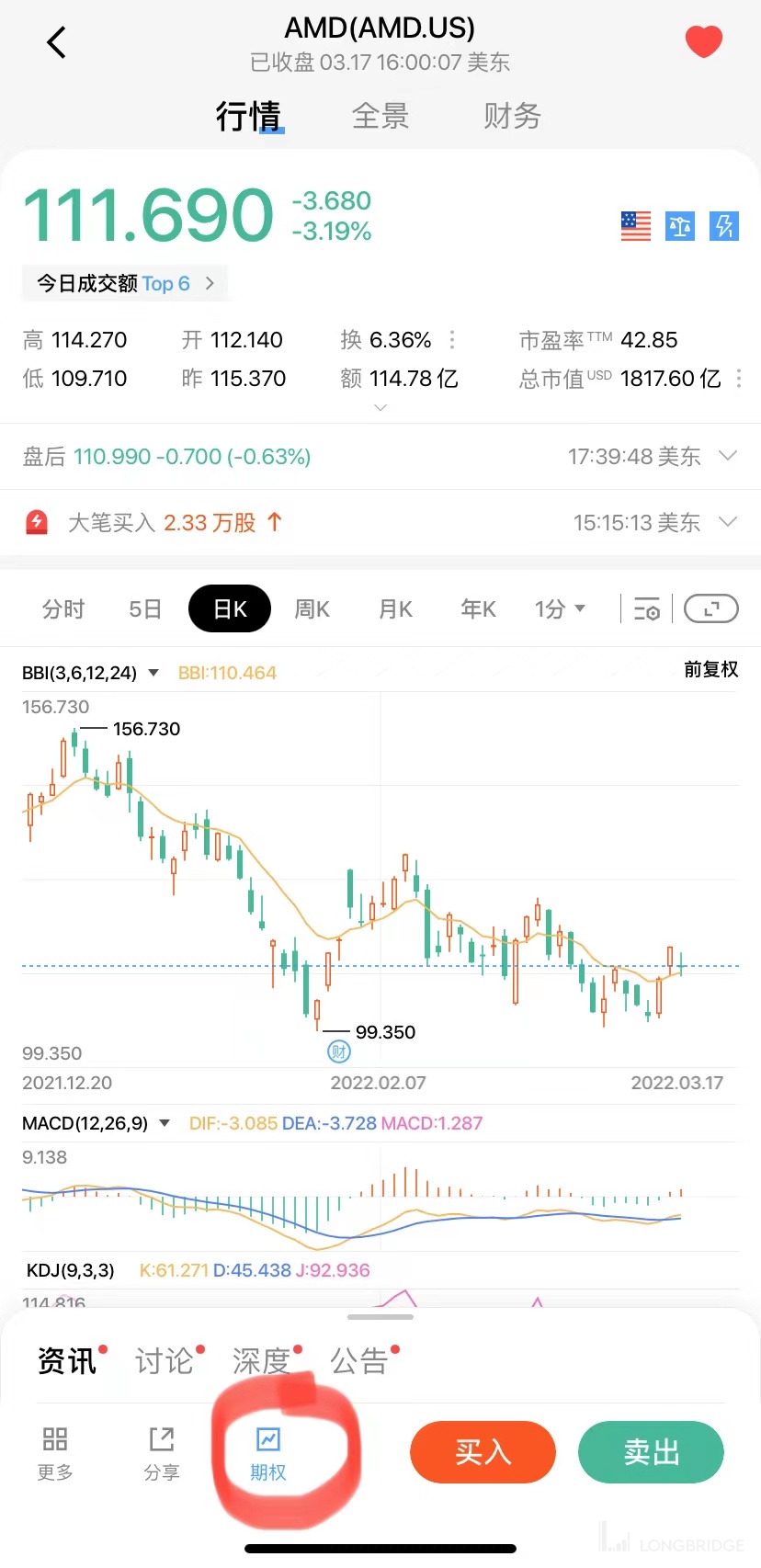Tap the 卖出 sell button
Screen dimensions: 761x1568
pyautogui.click(x=651, y=1452)
